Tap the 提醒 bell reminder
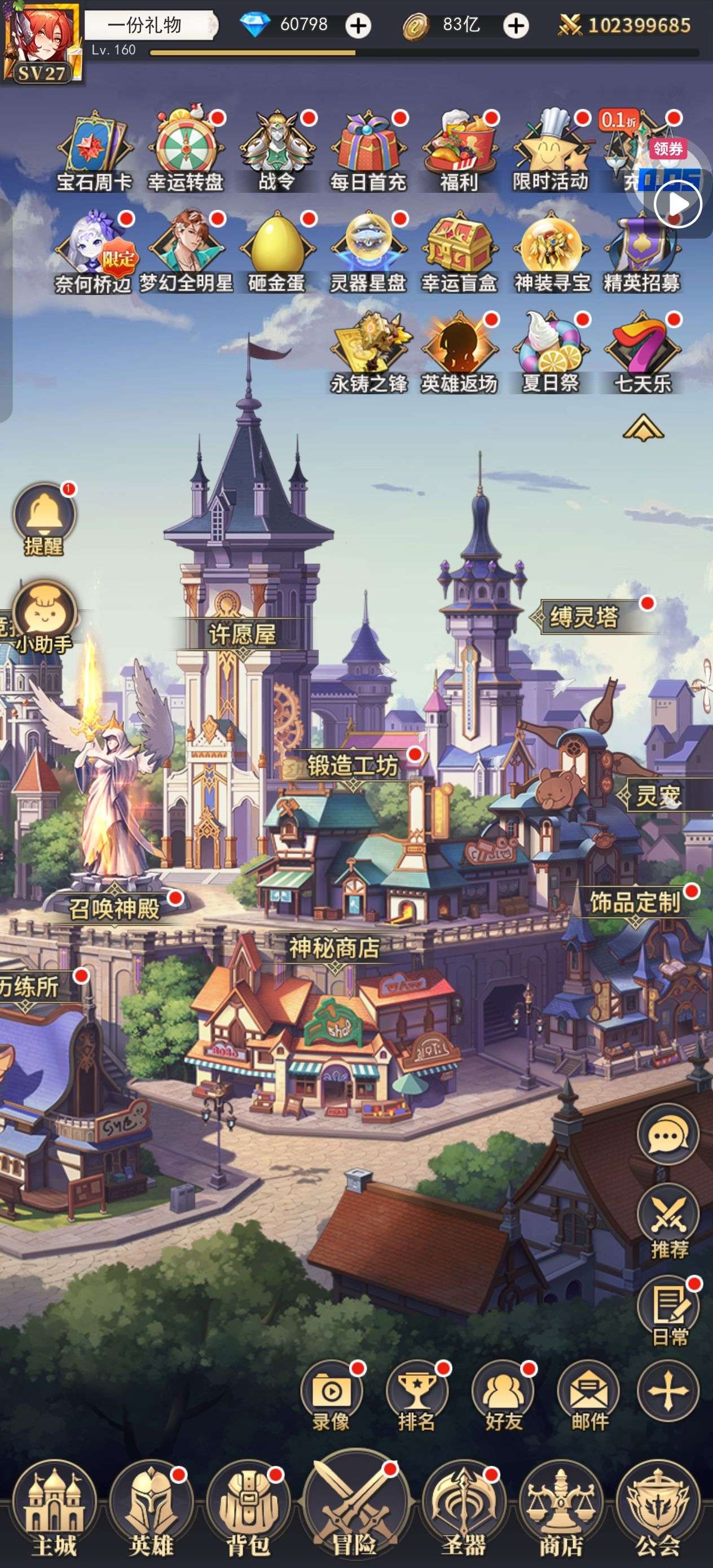 [44, 518]
